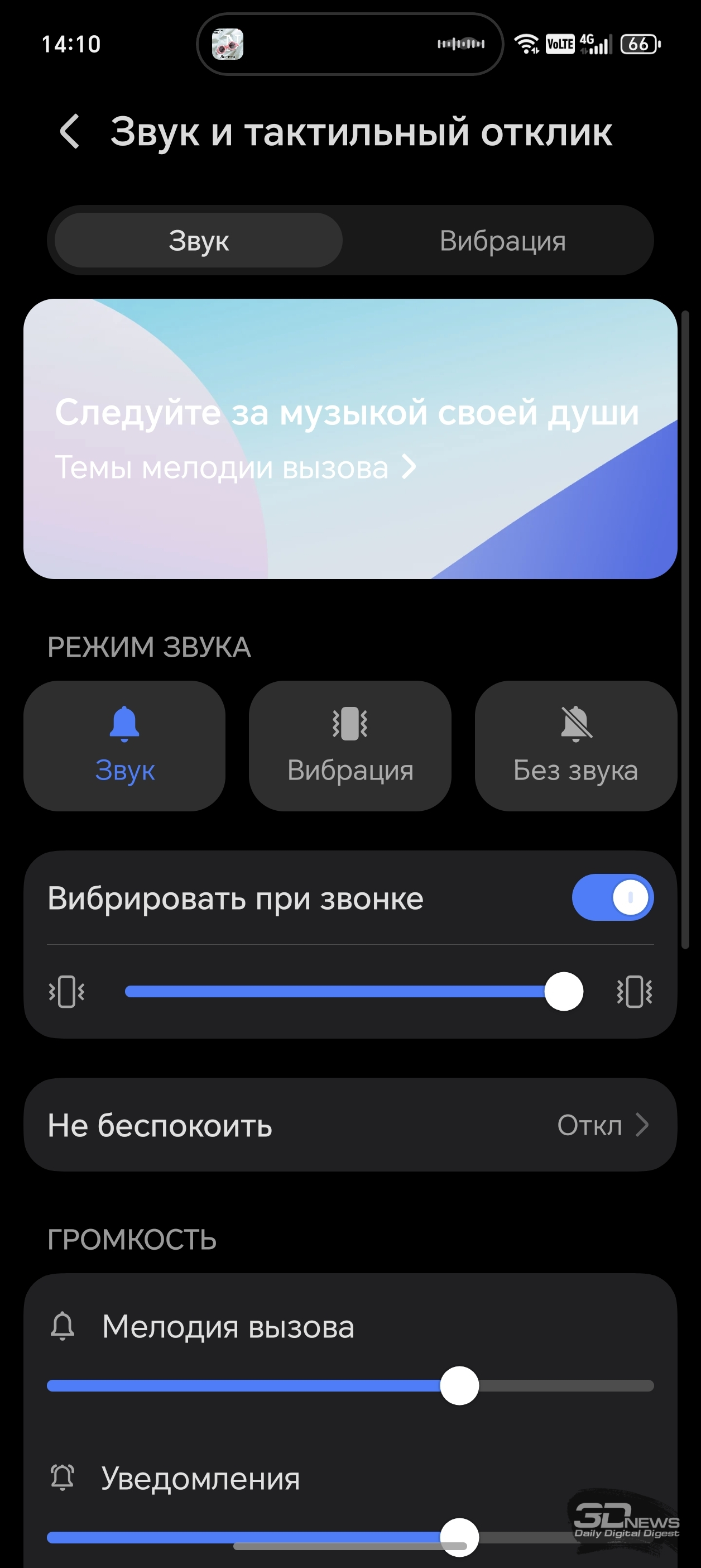Tap the Мелодия вызова volume slider

350,1385
